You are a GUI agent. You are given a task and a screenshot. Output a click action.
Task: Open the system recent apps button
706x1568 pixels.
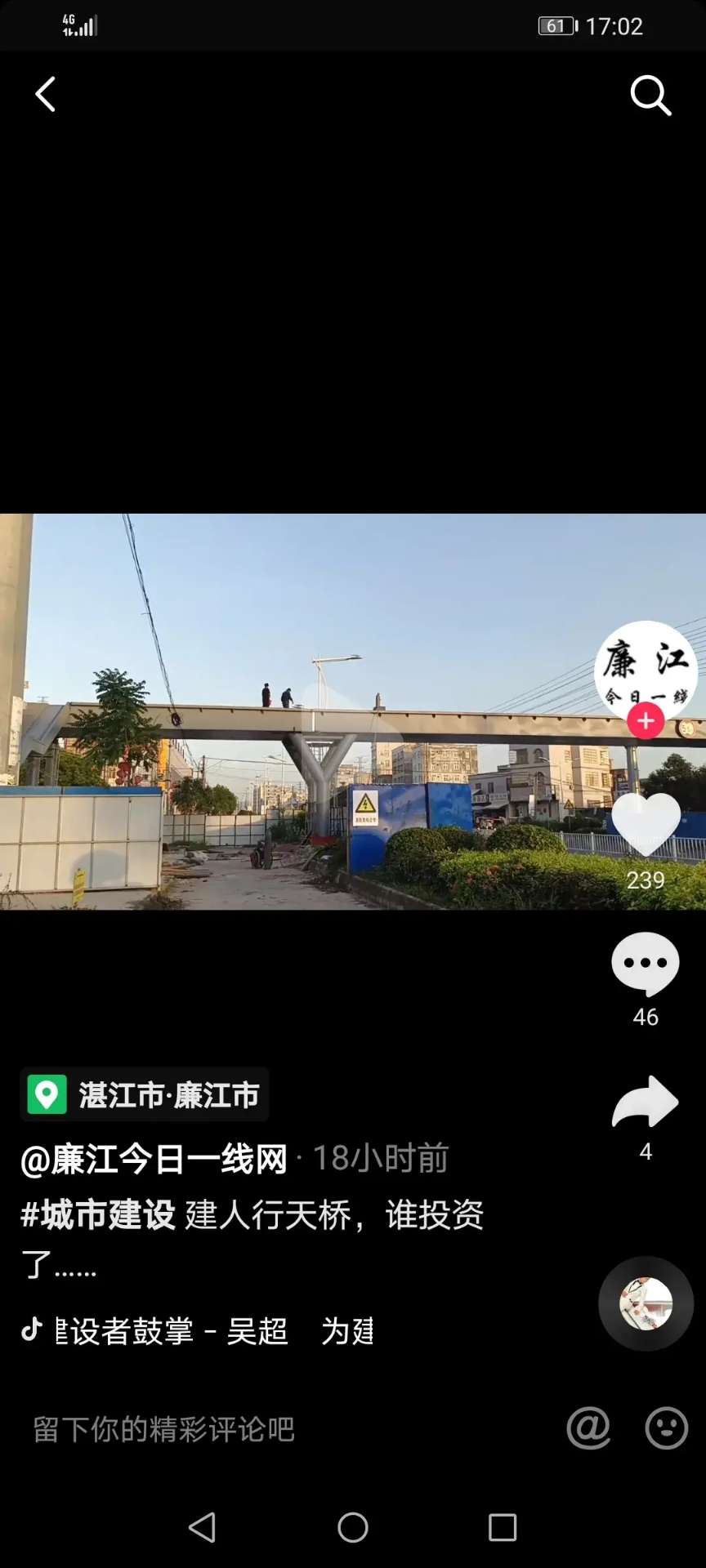503,1527
